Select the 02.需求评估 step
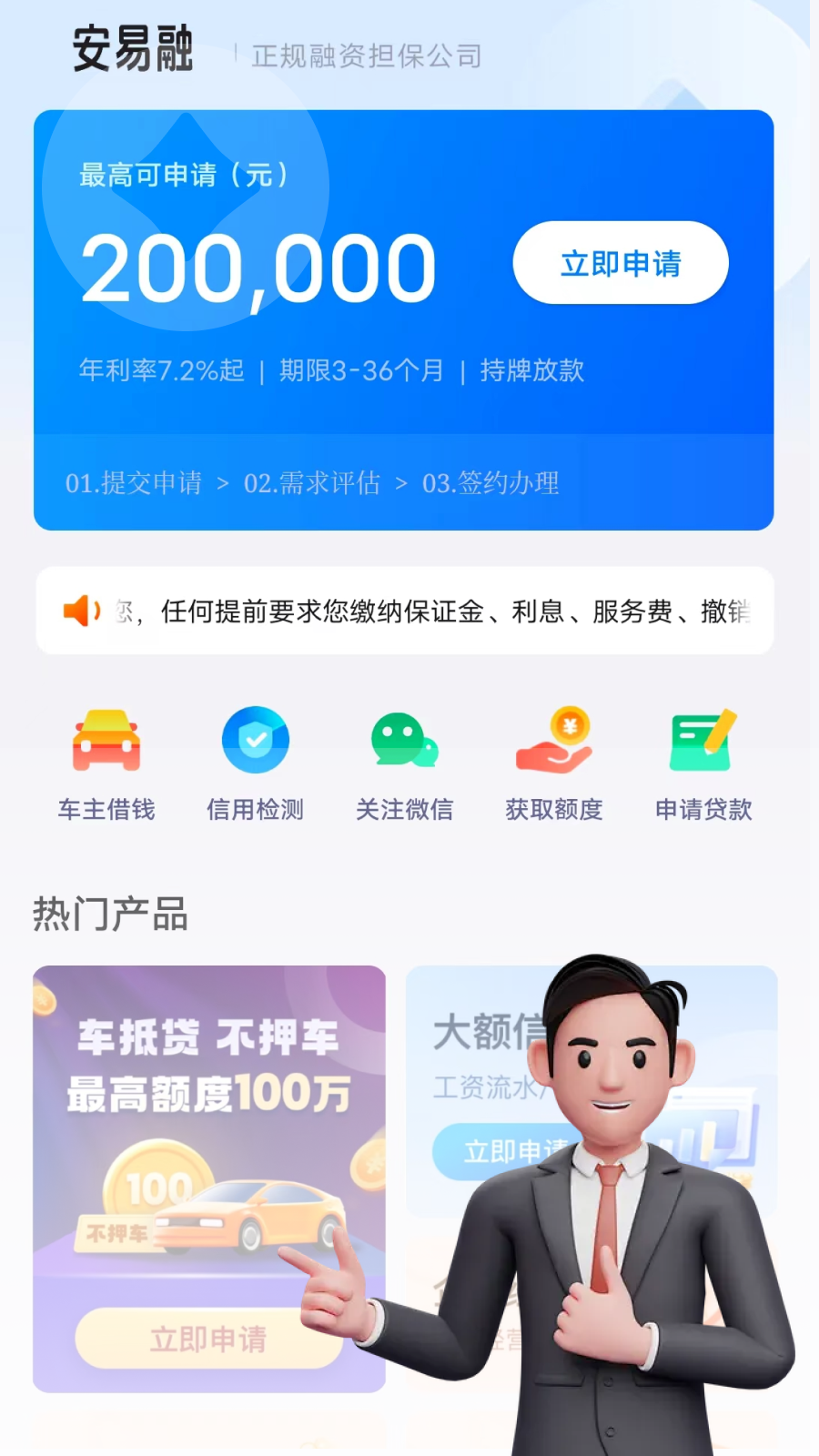The height and width of the screenshot is (1456, 819). point(316,484)
